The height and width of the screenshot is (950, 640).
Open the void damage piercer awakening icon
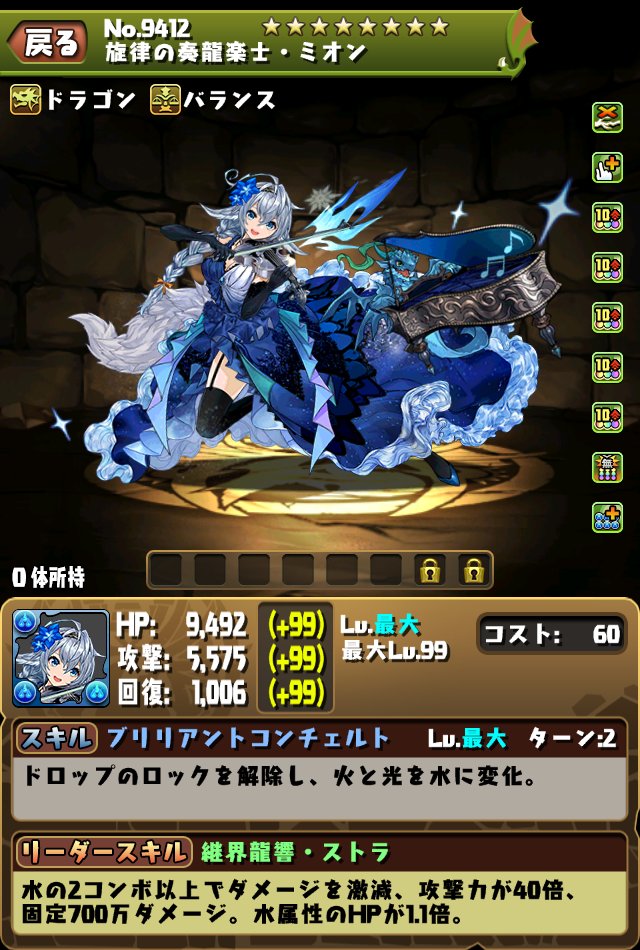[x=607, y=466]
